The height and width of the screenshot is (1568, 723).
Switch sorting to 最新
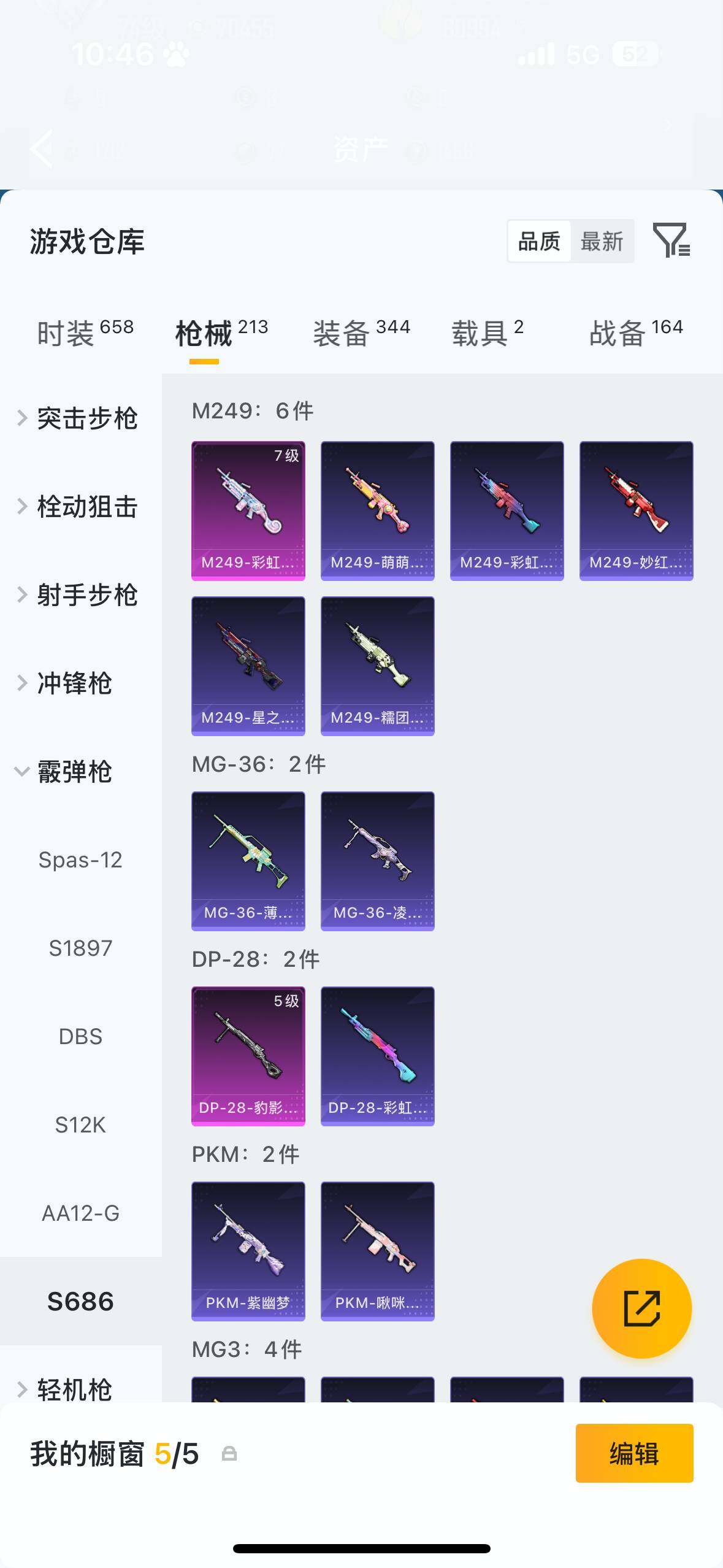pyautogui.click(x=603, y=241)
